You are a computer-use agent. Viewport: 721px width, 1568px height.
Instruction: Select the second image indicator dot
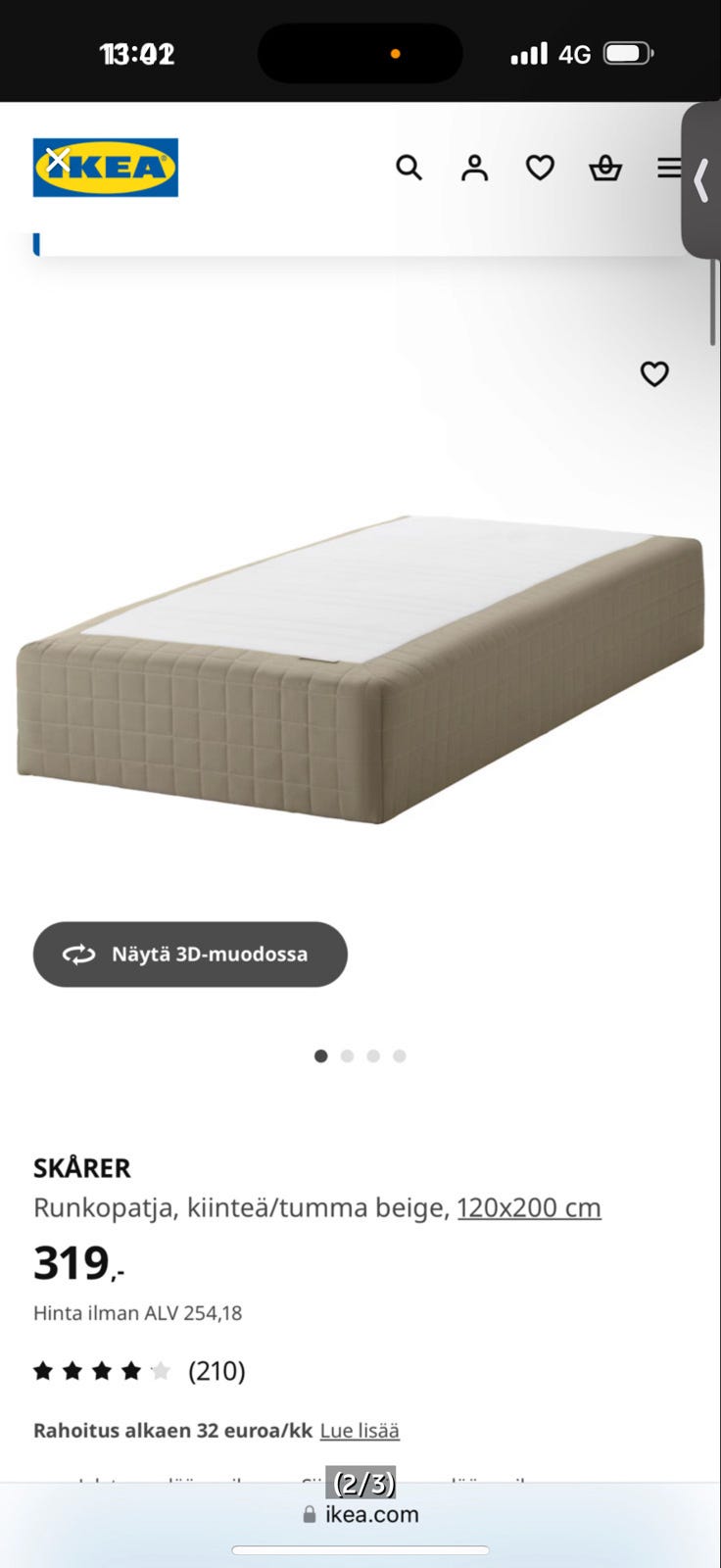[x=347, y=1055]
